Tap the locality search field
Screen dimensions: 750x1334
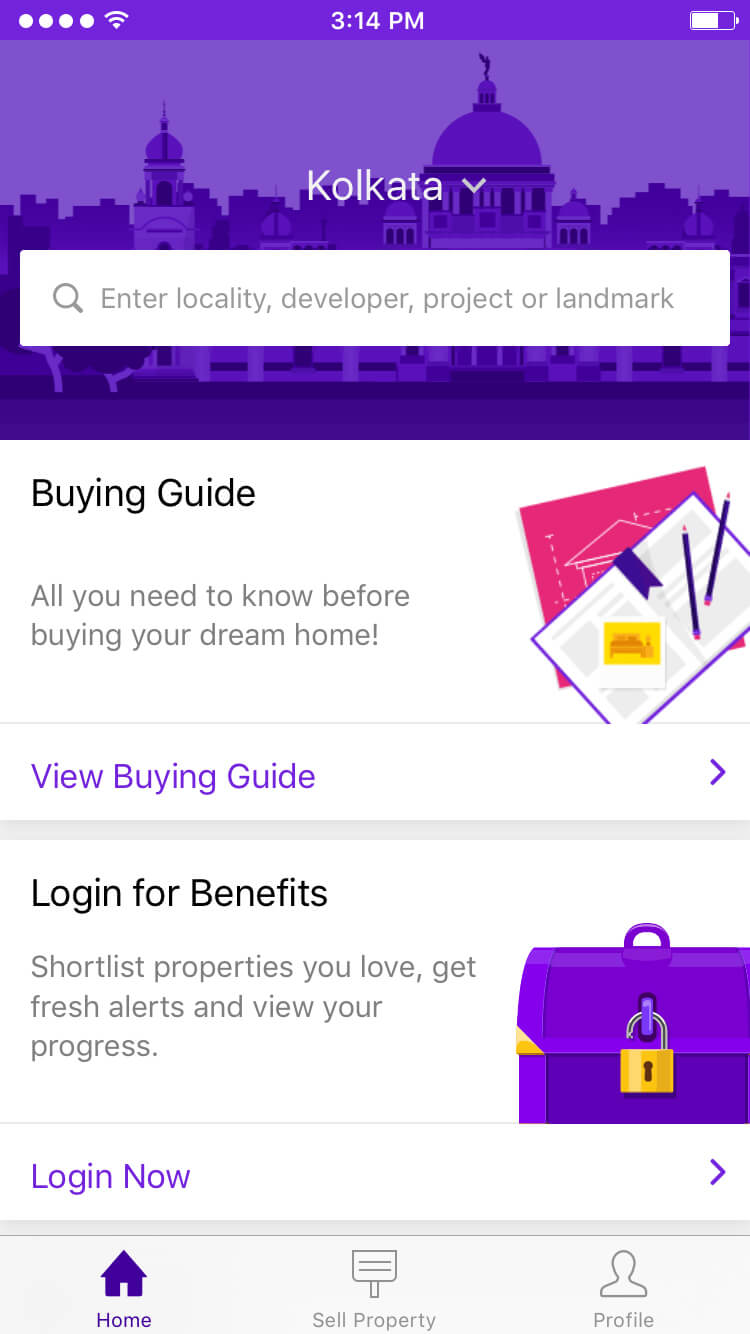375,298
